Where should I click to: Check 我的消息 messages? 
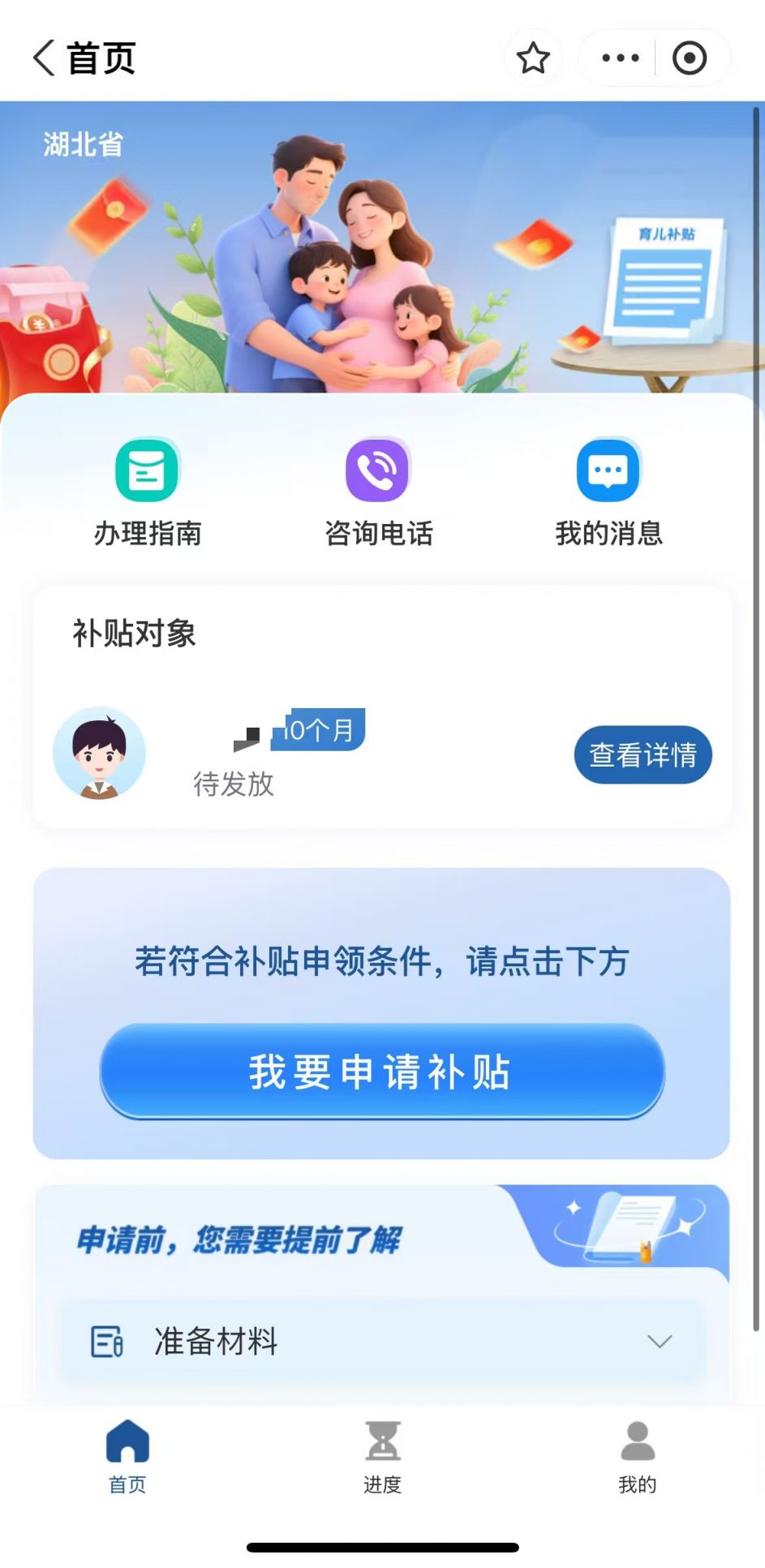coord(608,491)
